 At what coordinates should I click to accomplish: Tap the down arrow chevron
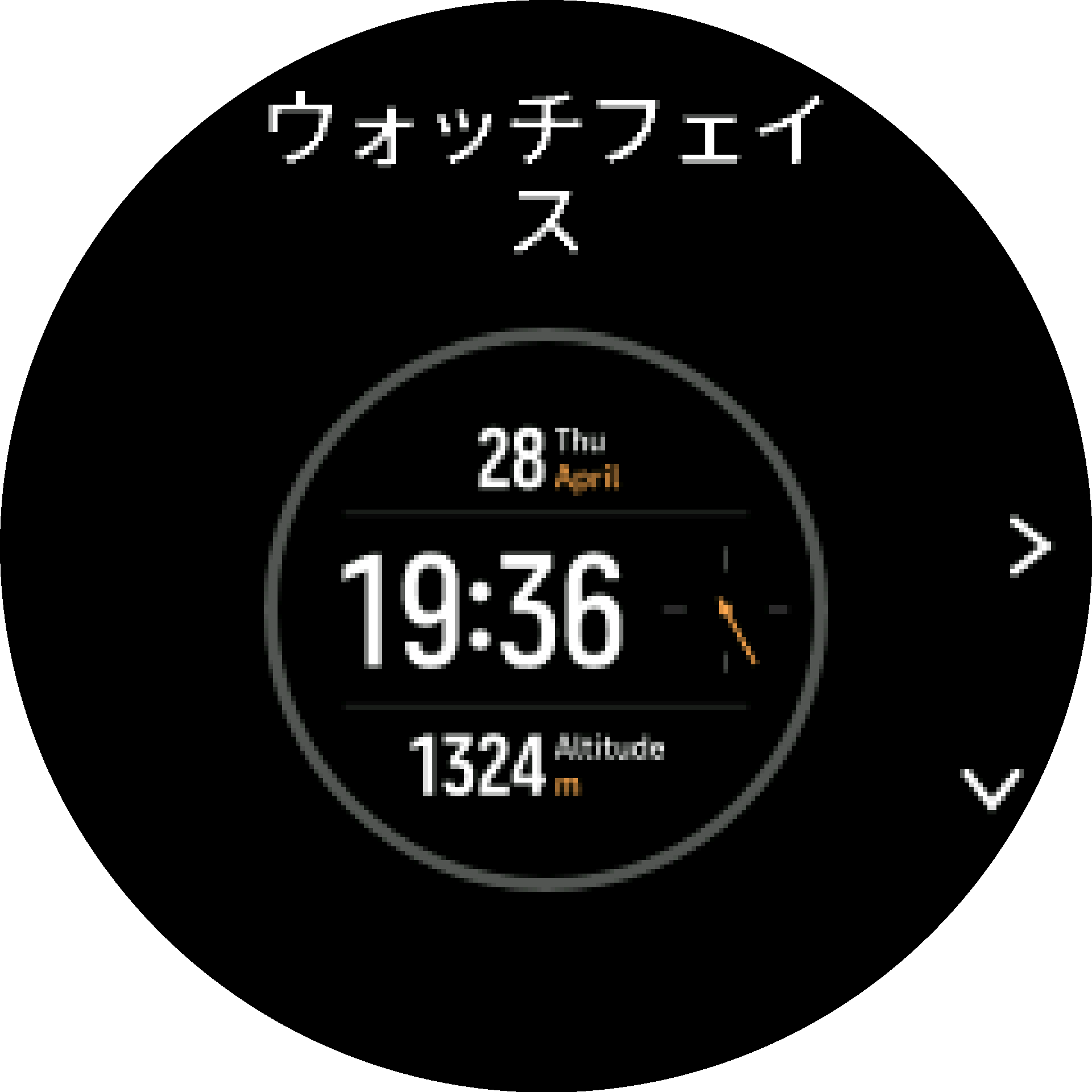pyautogui.click(x=992, y=788)
